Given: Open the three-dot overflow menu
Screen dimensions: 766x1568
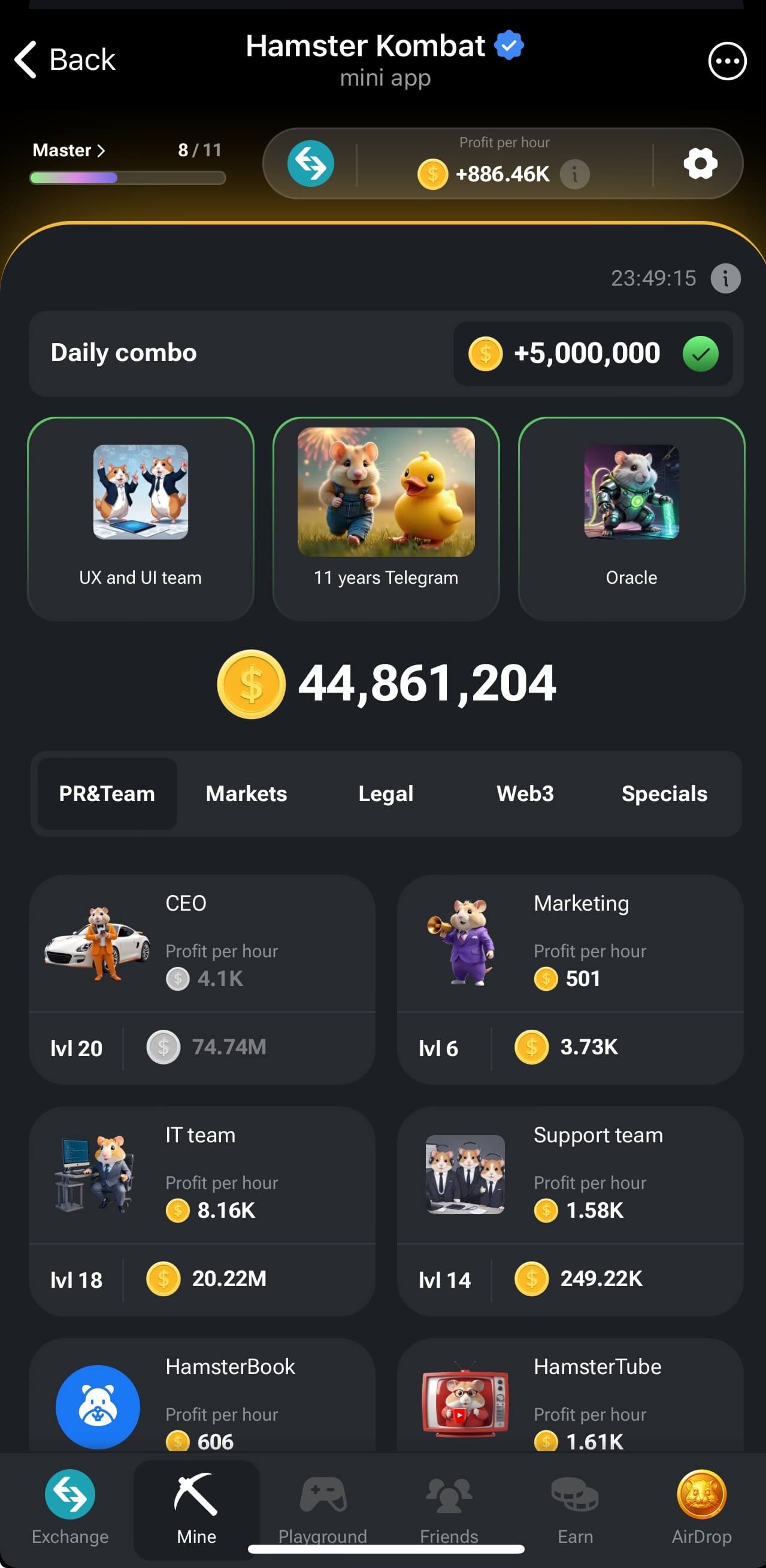Looking at the screenshot, I should click(x=727, y=61).
